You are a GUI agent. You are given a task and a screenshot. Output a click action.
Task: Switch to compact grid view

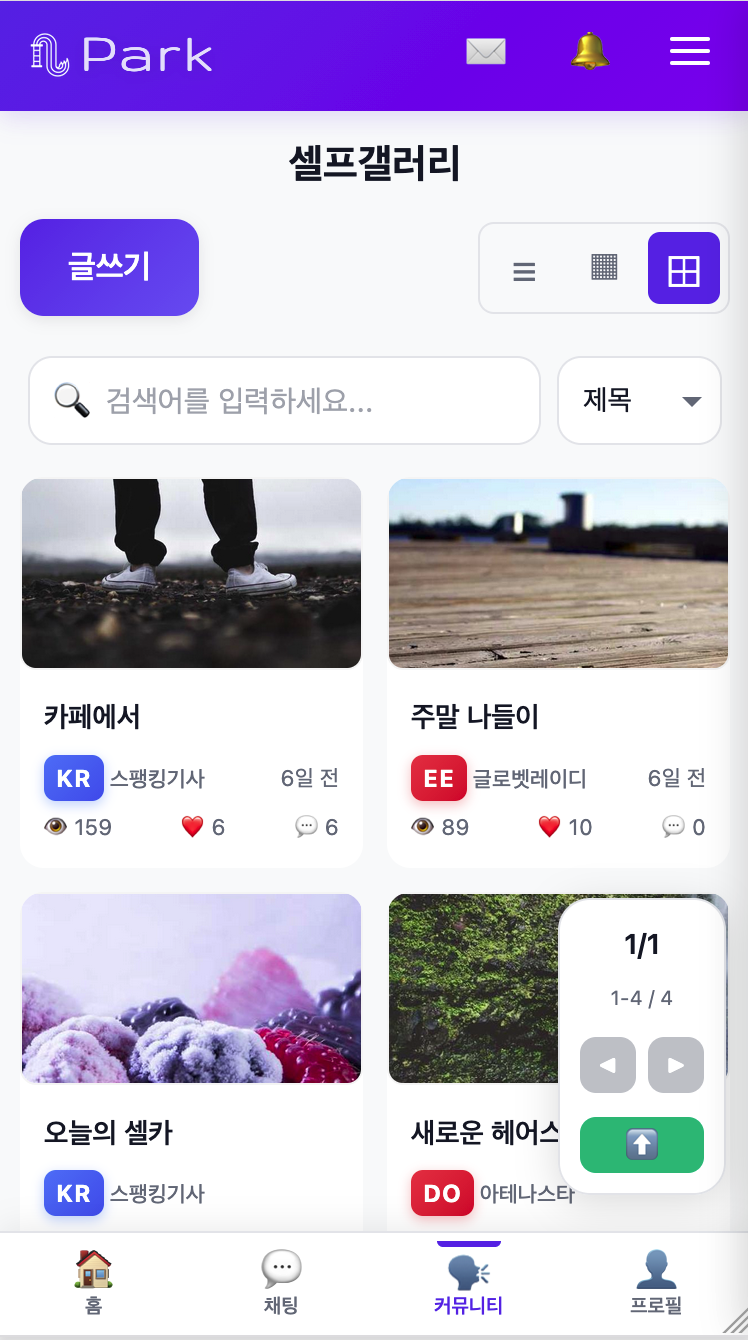(x=604, y=267)
